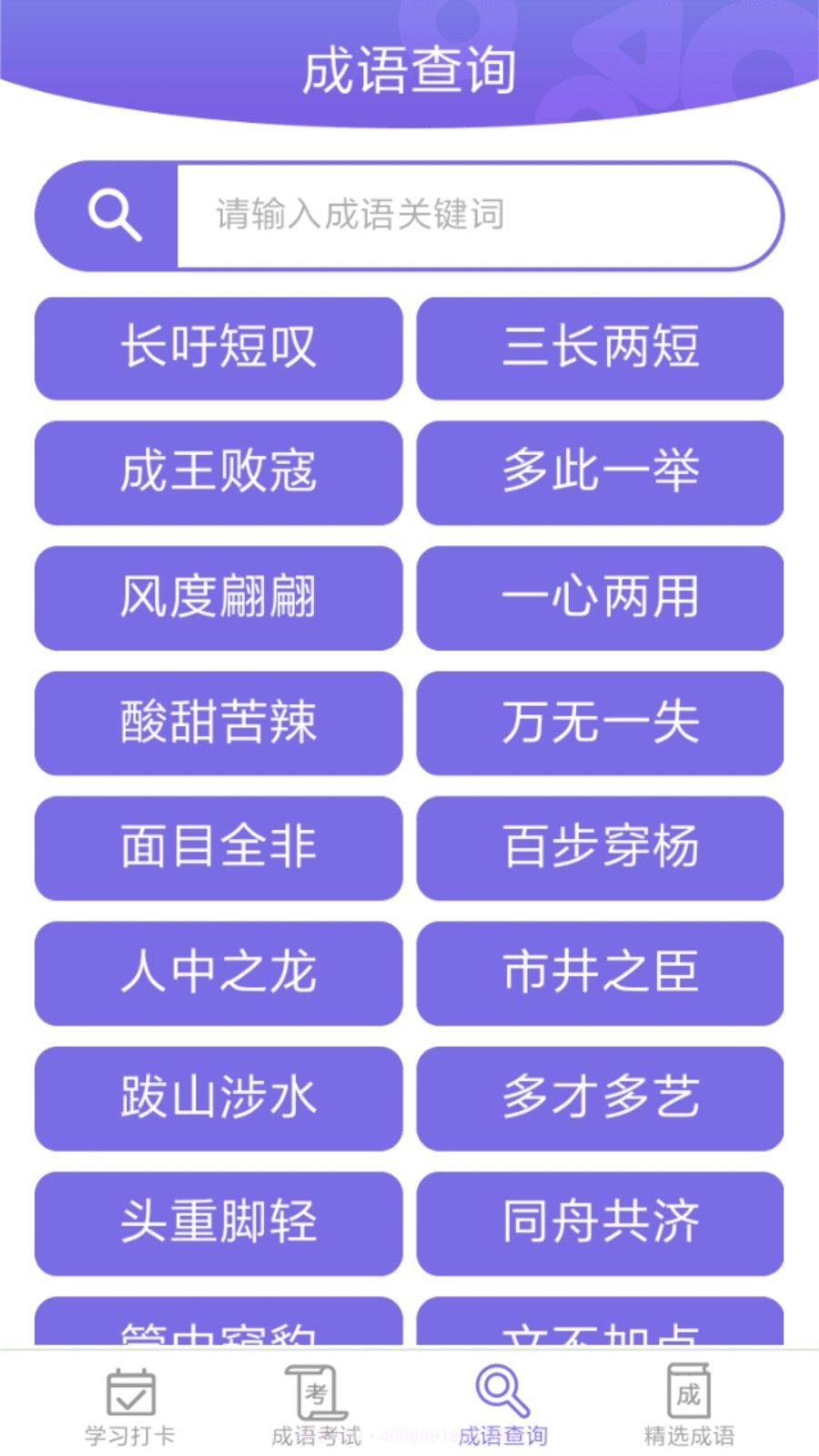Select the idiom 同舟共济
This screenshot has width=819, height=1456.
click(602, 1224)
